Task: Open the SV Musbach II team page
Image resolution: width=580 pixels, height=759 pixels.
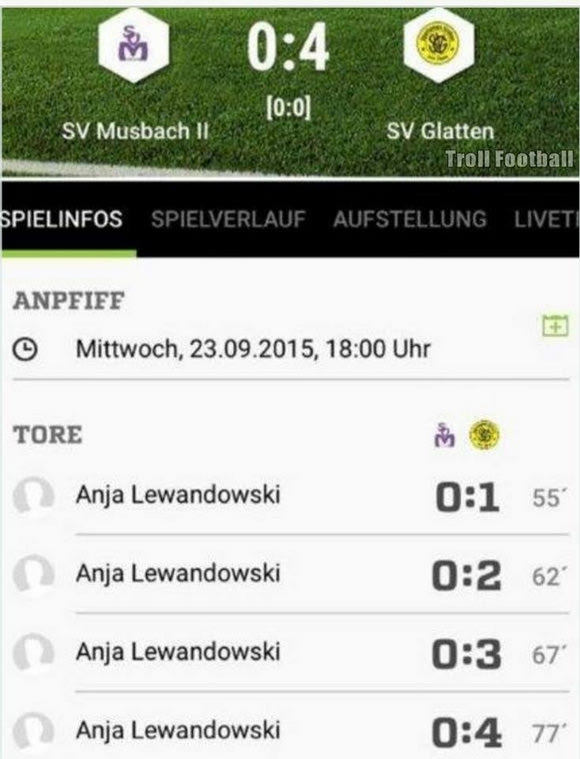Action: (x=134, y=75)
